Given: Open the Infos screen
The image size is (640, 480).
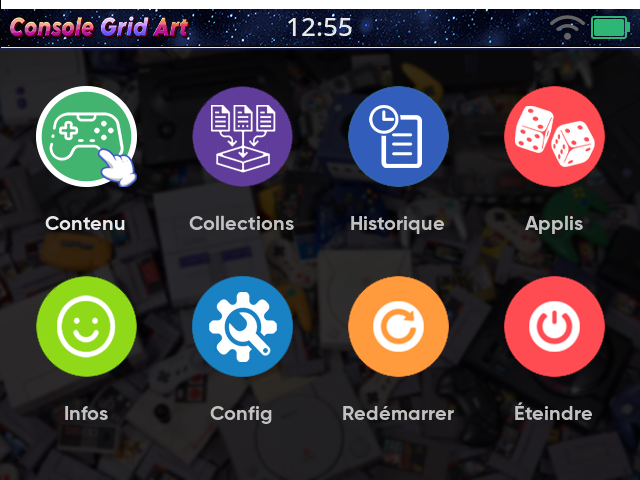Looking at the screenshot, I should tap(86, 327).
